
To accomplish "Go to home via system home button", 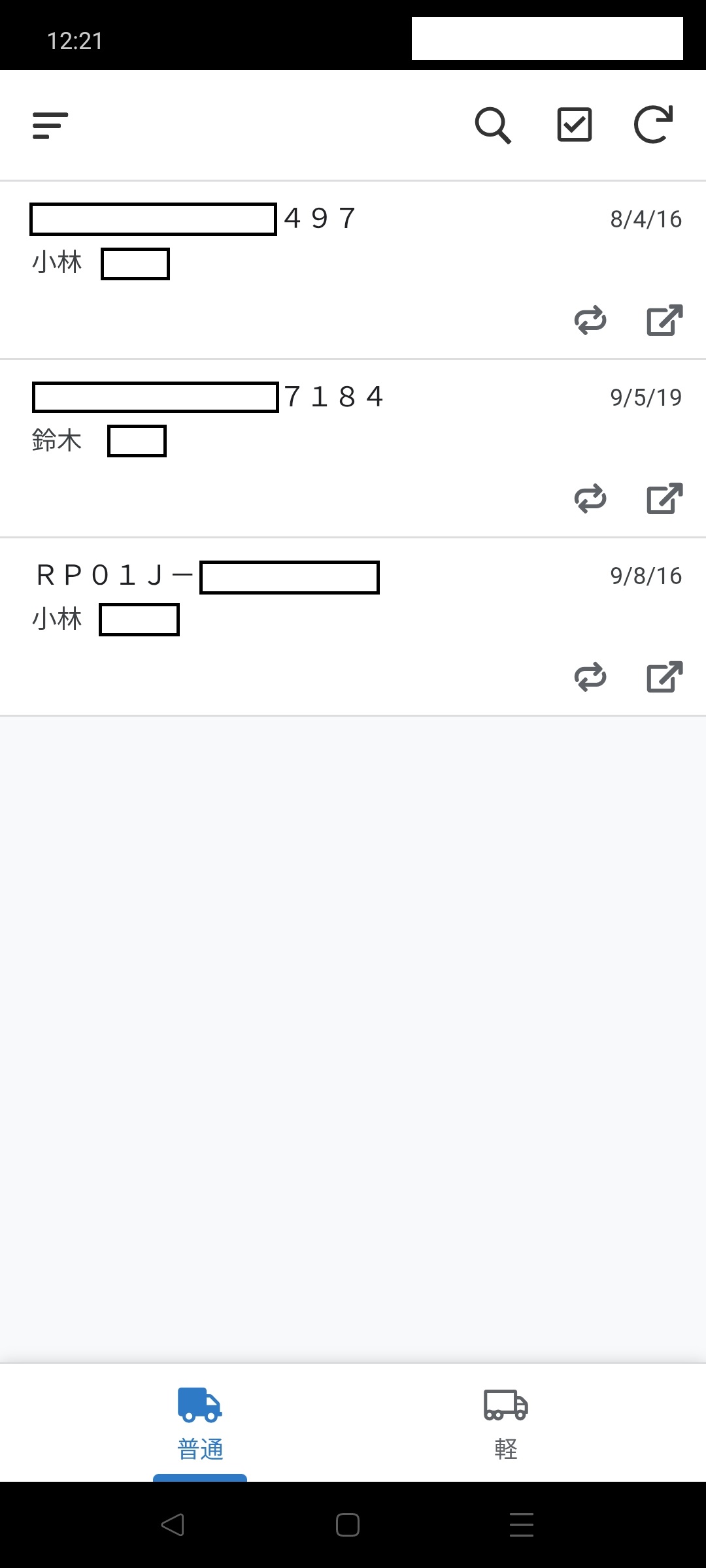I will click(348, 1525).
